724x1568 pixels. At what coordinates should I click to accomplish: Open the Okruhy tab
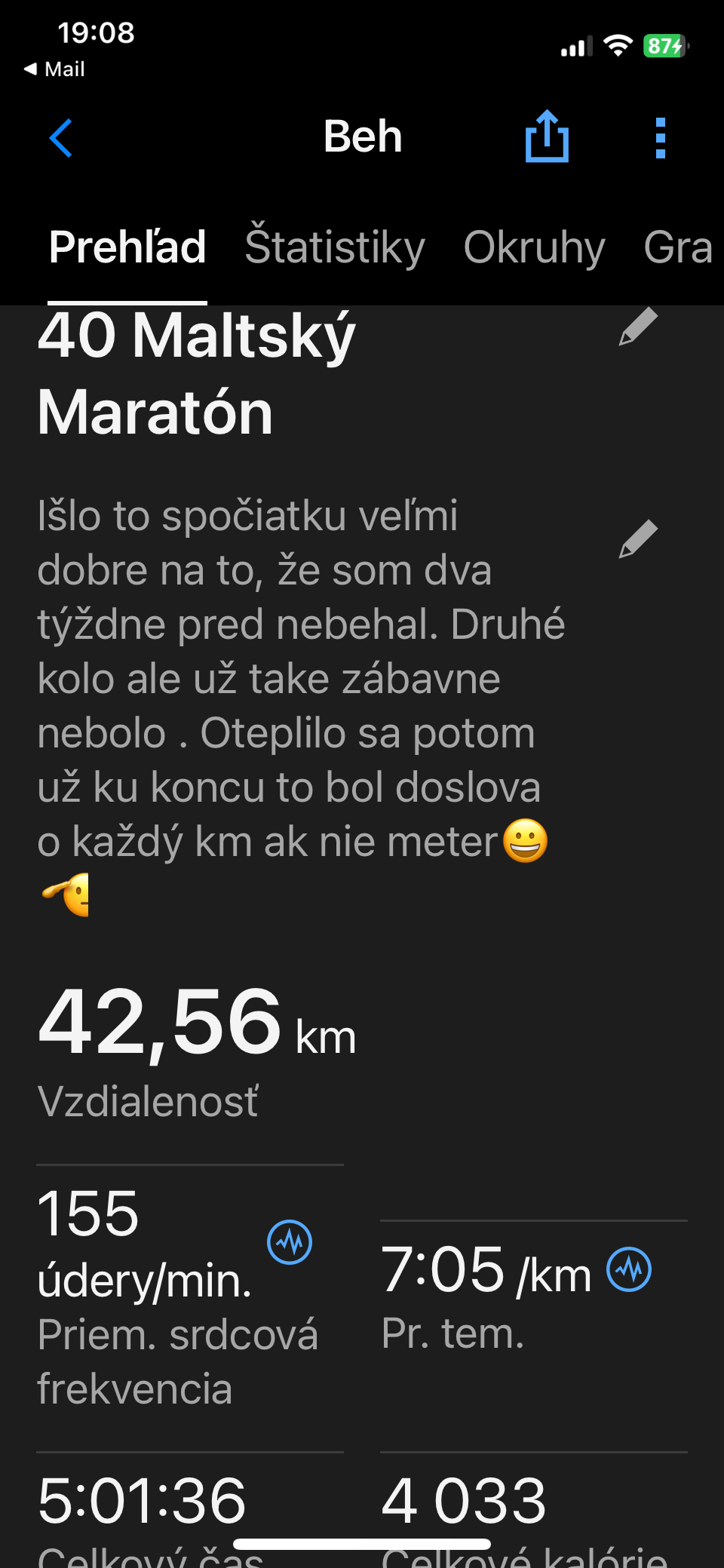pos(534,247)
